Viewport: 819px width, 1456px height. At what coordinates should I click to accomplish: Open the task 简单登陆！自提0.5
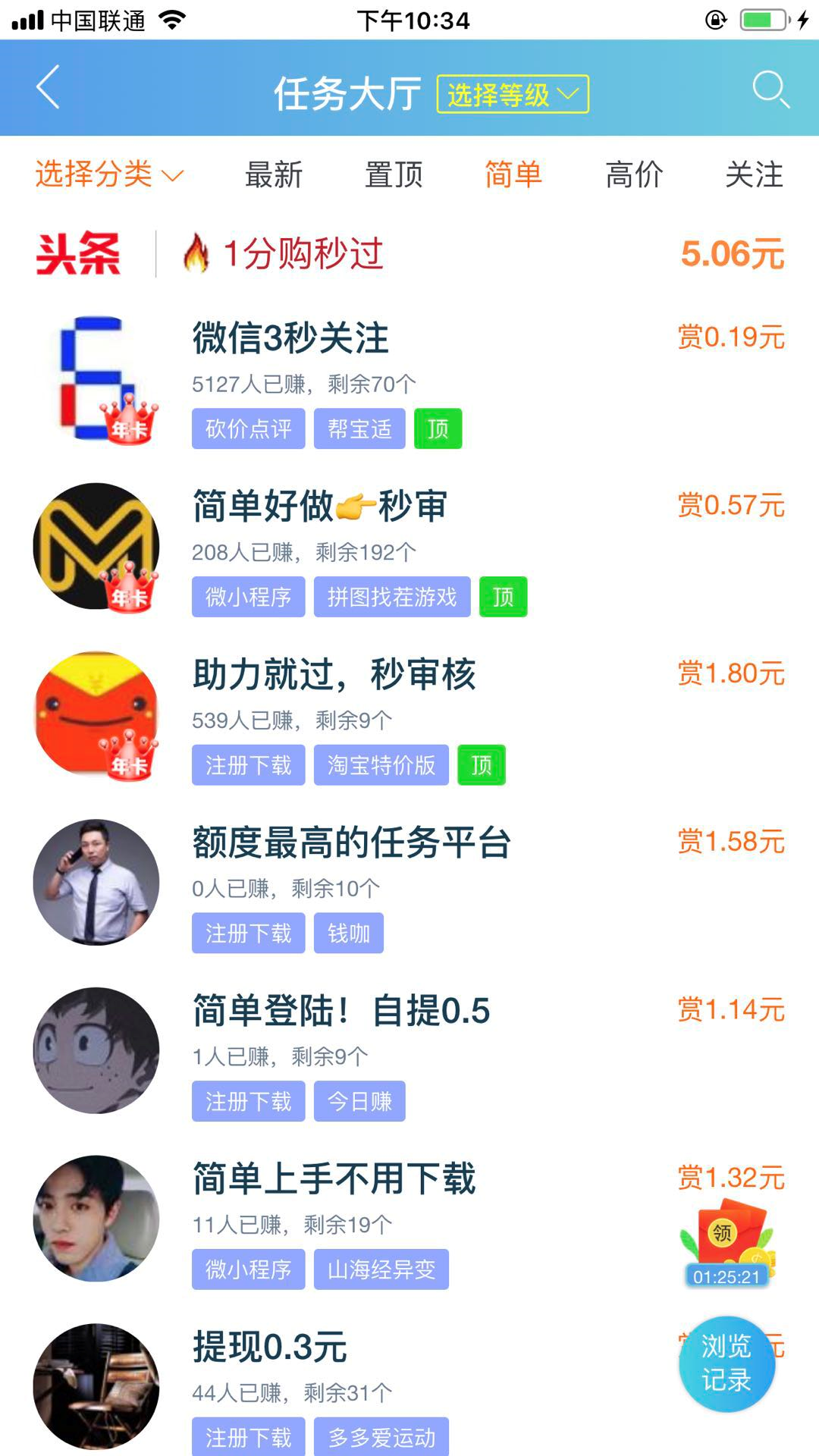(x=341, y=1011)
